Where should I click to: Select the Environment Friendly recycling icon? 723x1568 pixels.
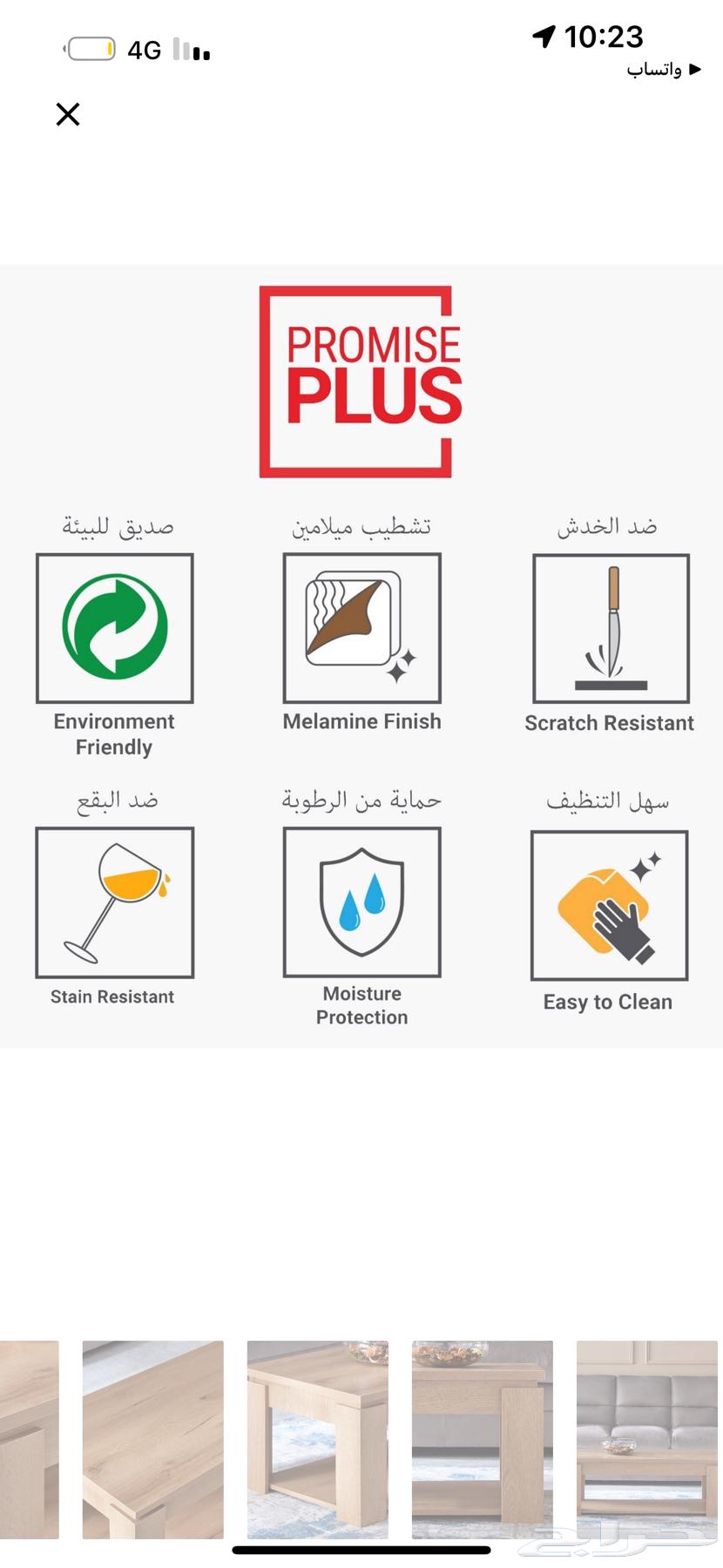point(114,626)
